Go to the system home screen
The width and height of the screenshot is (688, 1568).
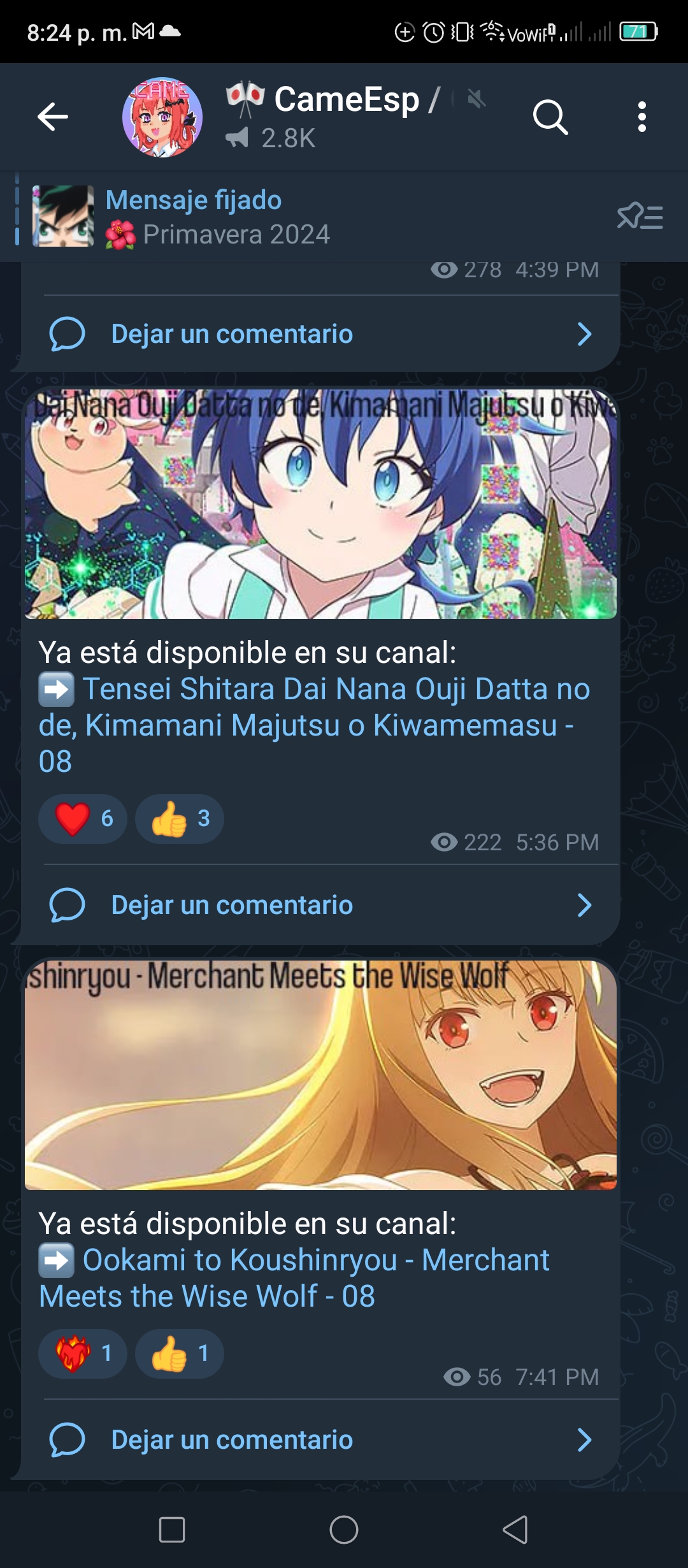point(344,1529)
